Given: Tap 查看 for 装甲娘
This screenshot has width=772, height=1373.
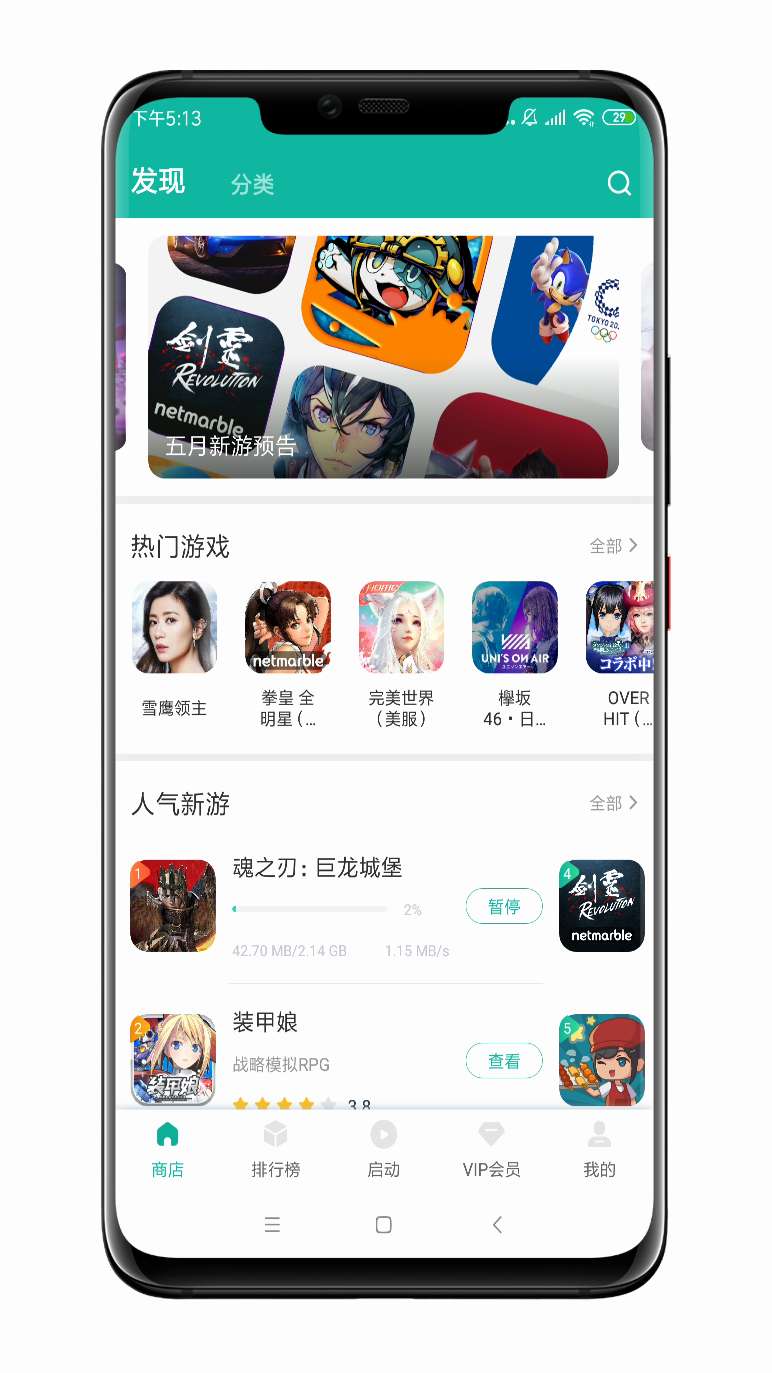Looking at the screenshot, I should [x=504, y=1061].
